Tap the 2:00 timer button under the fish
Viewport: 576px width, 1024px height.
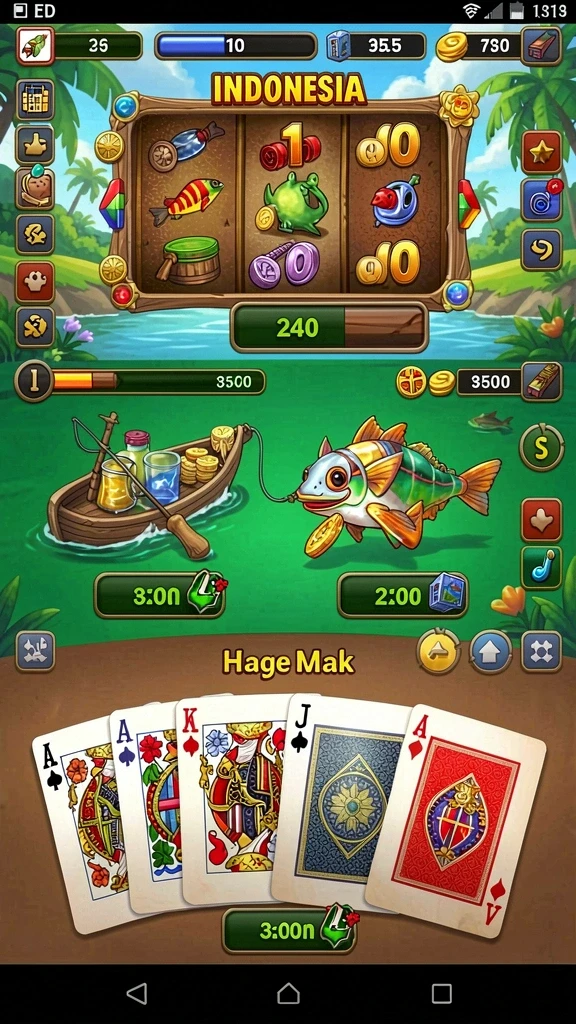403,596
